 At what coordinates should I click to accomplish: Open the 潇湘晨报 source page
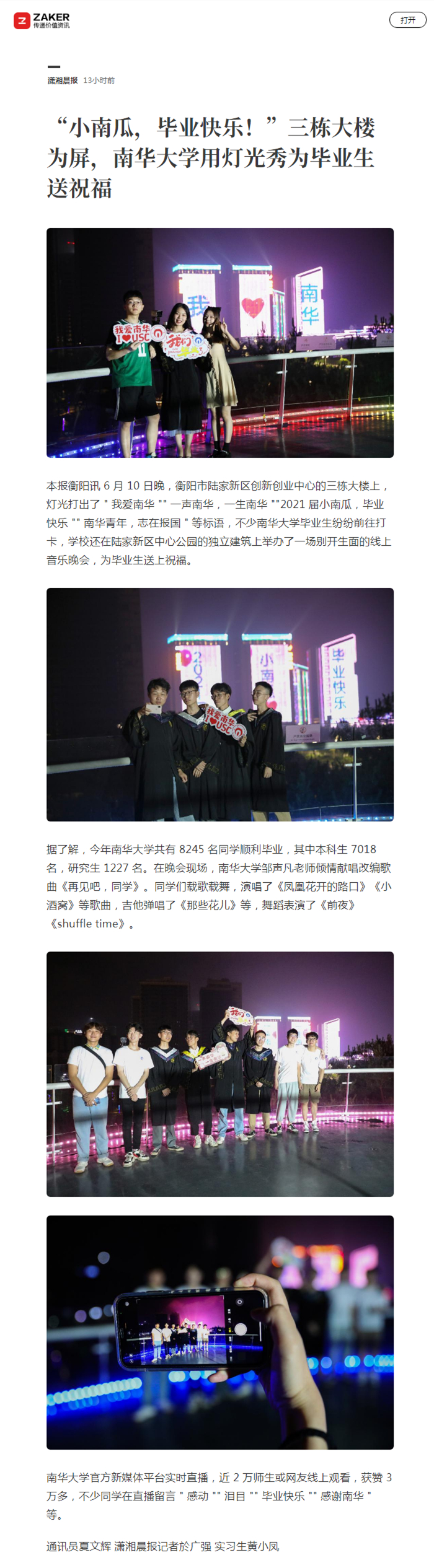point(63,81)
